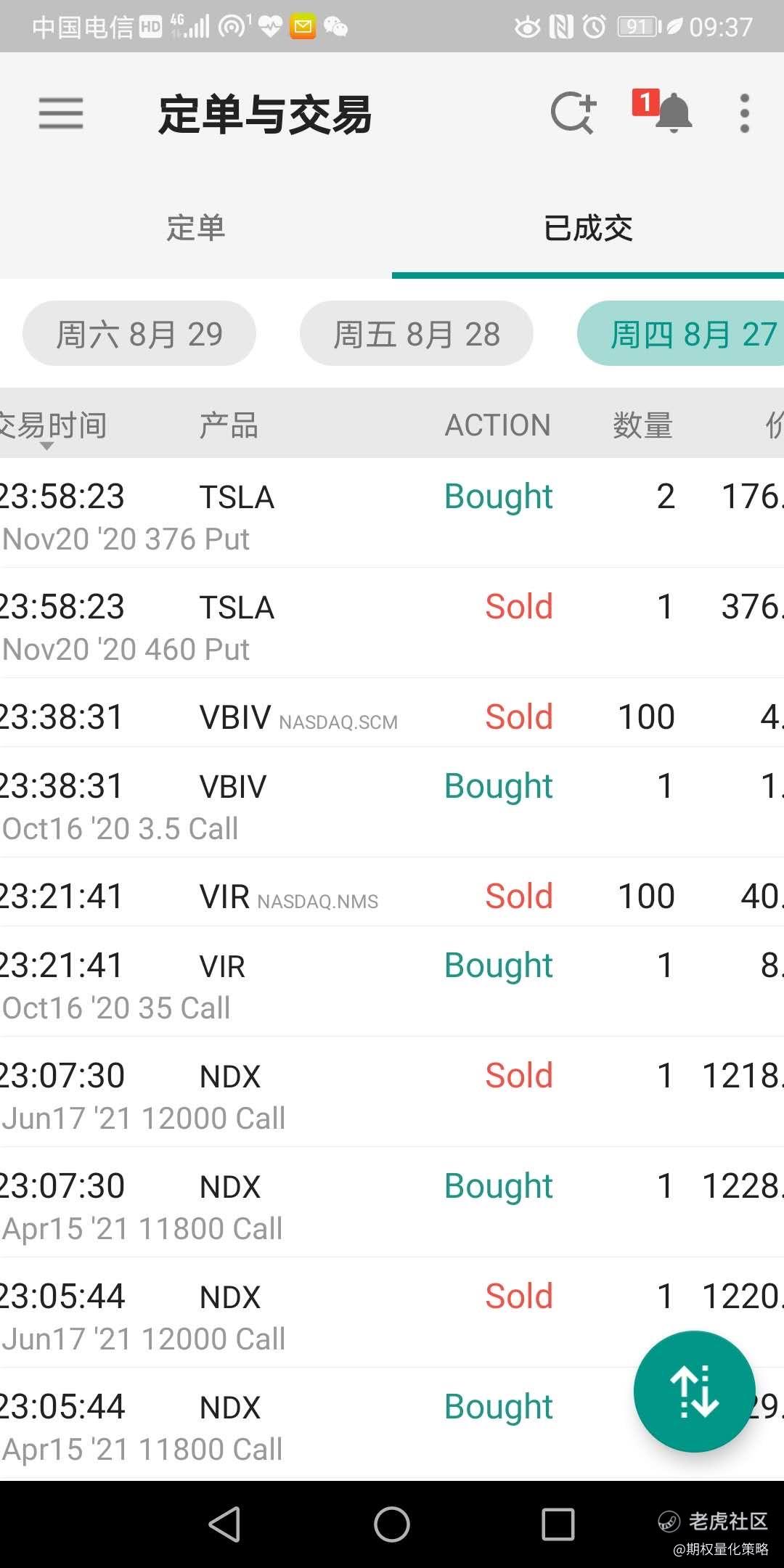Go to the home screen
The width and height of the screenshot is (784, 1568).
tap(392, 1524)
